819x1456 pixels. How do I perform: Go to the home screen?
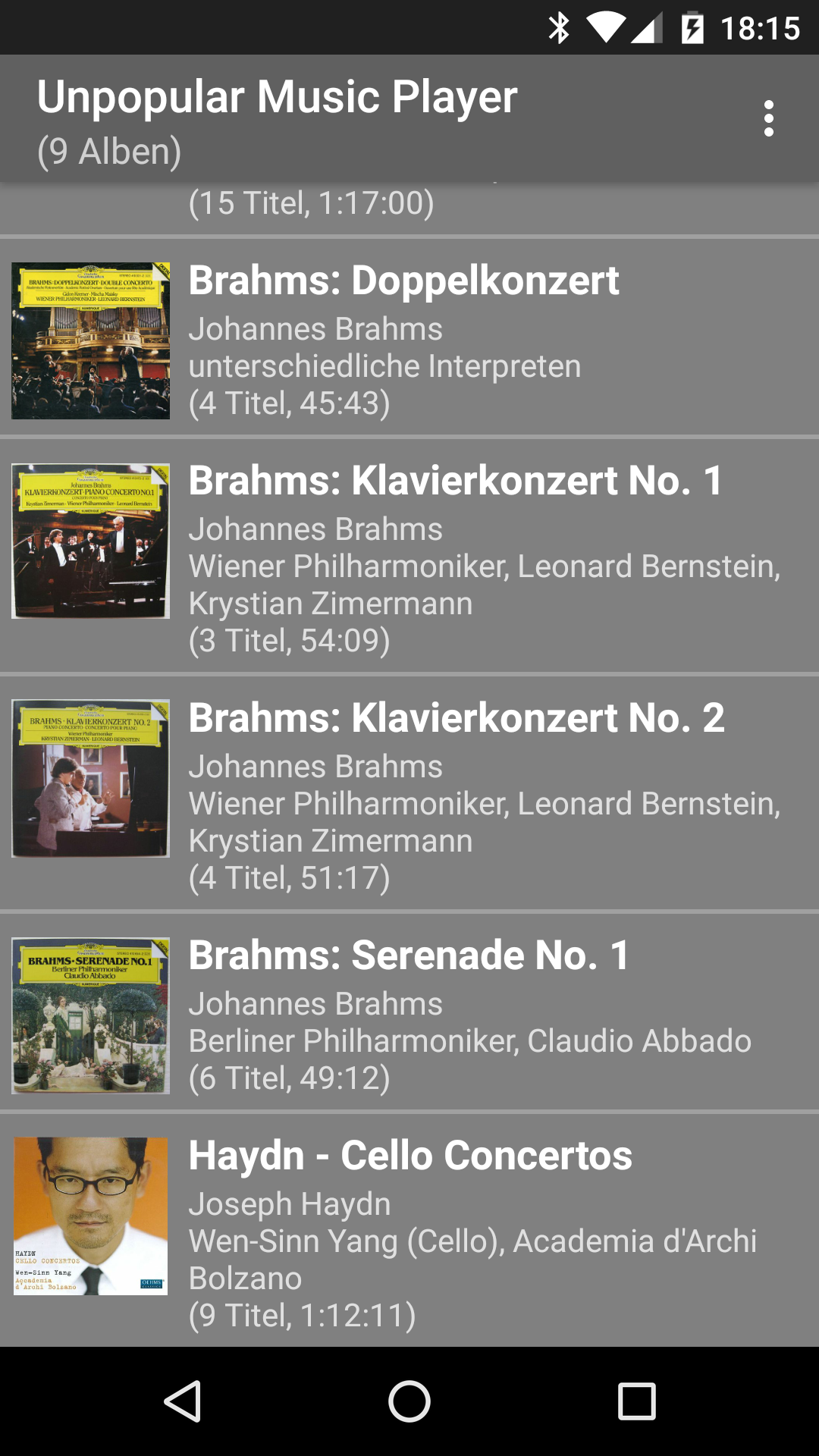tap(409, 1401)
